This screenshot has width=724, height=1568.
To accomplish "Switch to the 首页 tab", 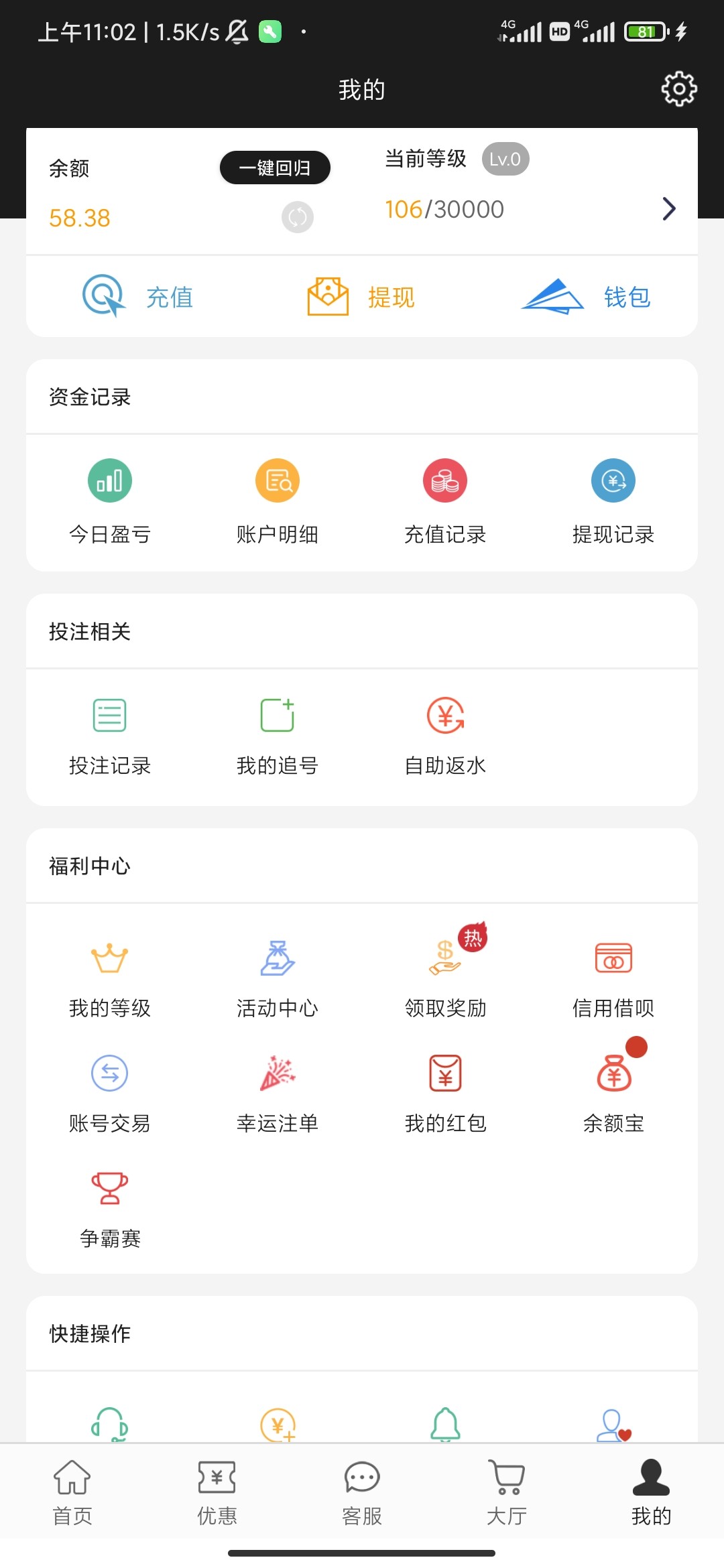I will click(72, 1492).
